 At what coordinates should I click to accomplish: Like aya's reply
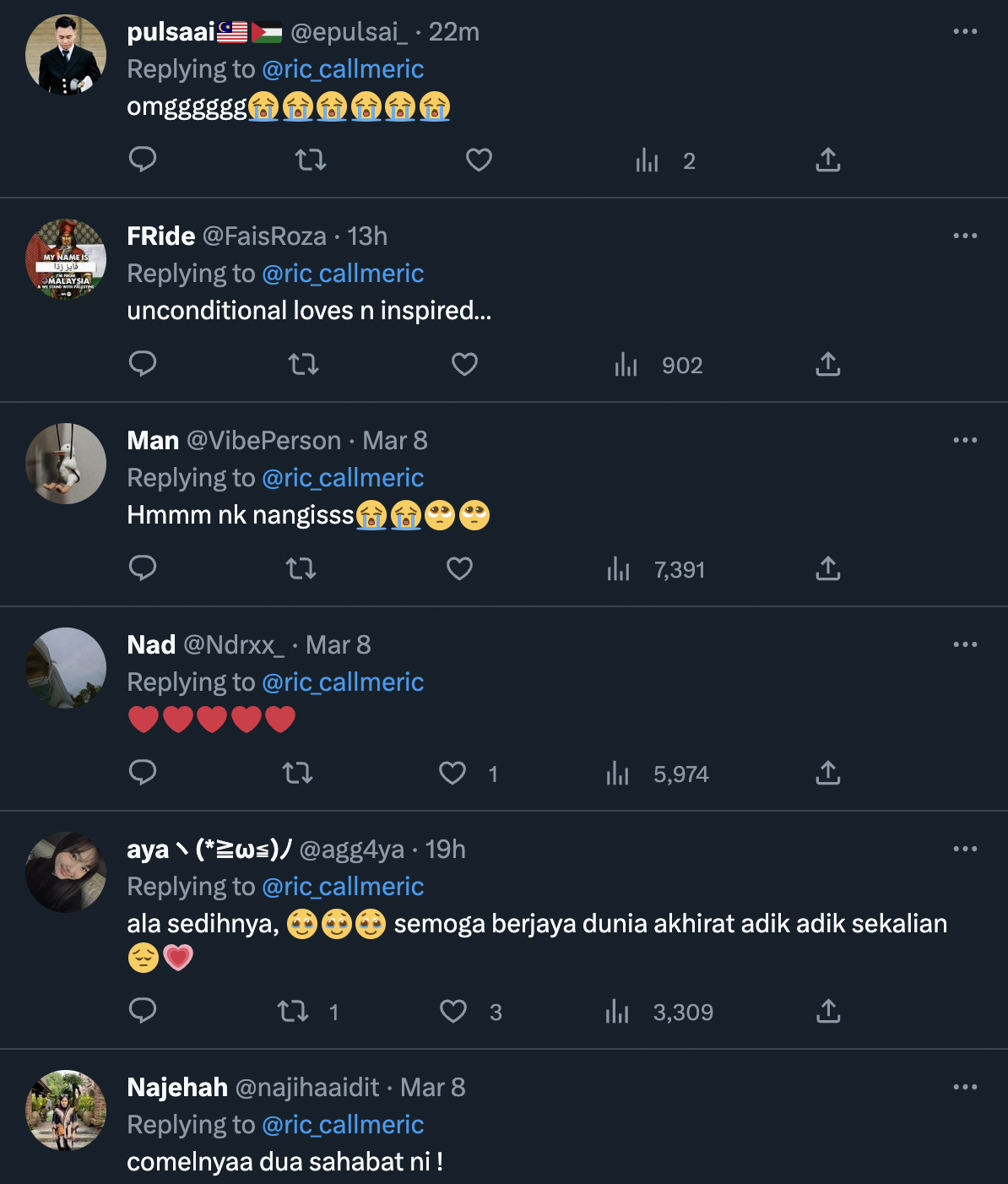(x=453, y=1011)
